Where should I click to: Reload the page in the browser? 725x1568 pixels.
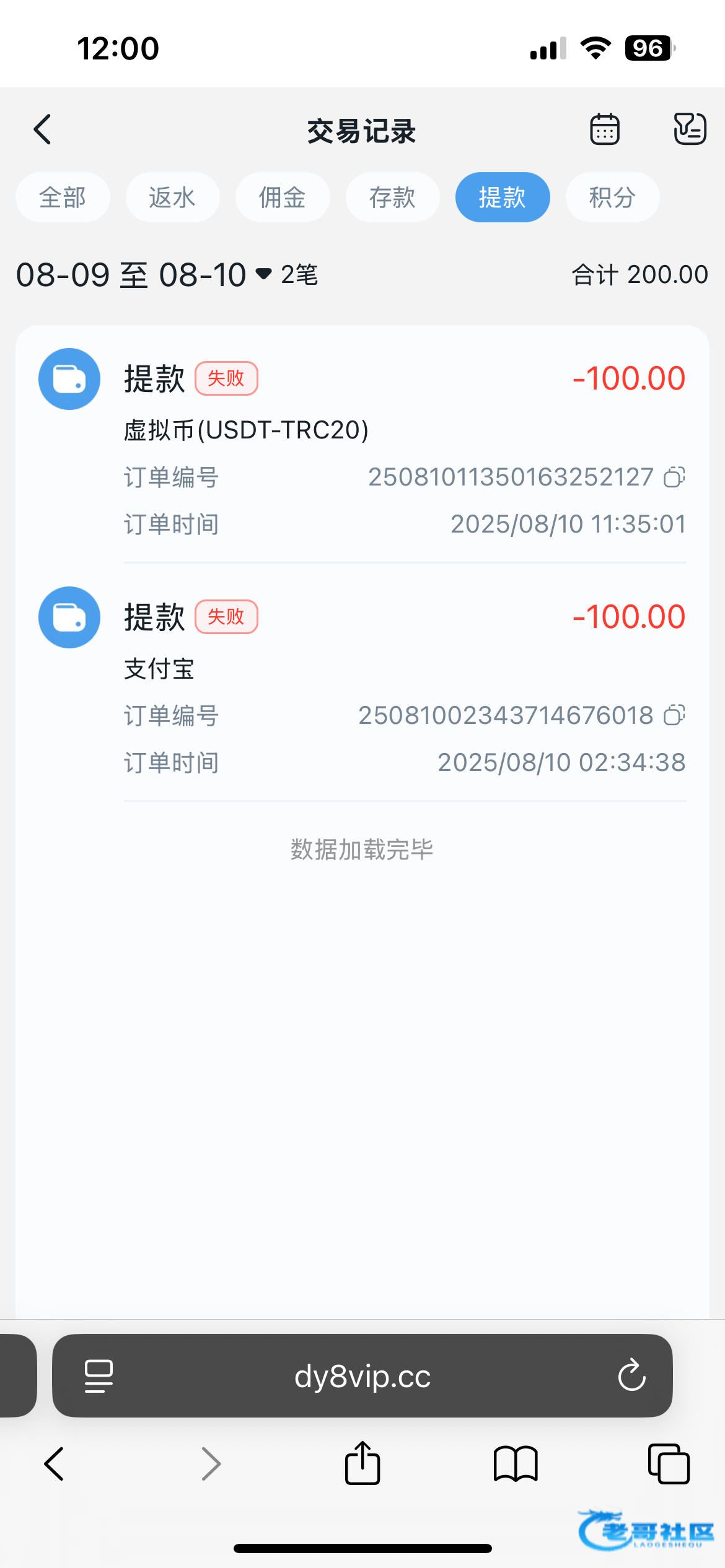631,1376
